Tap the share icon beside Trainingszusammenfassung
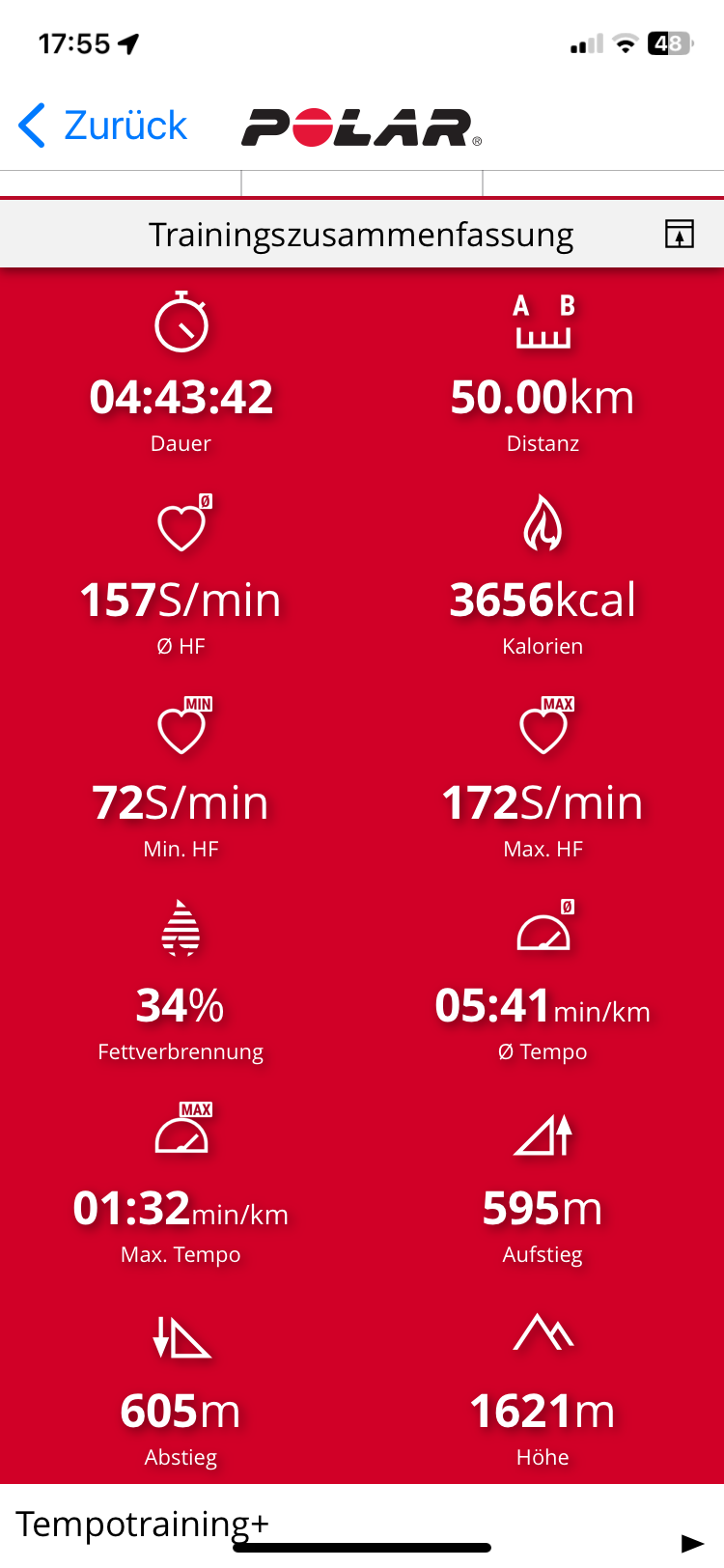Viewport: 724px width, 1568px height. (680, 235)
